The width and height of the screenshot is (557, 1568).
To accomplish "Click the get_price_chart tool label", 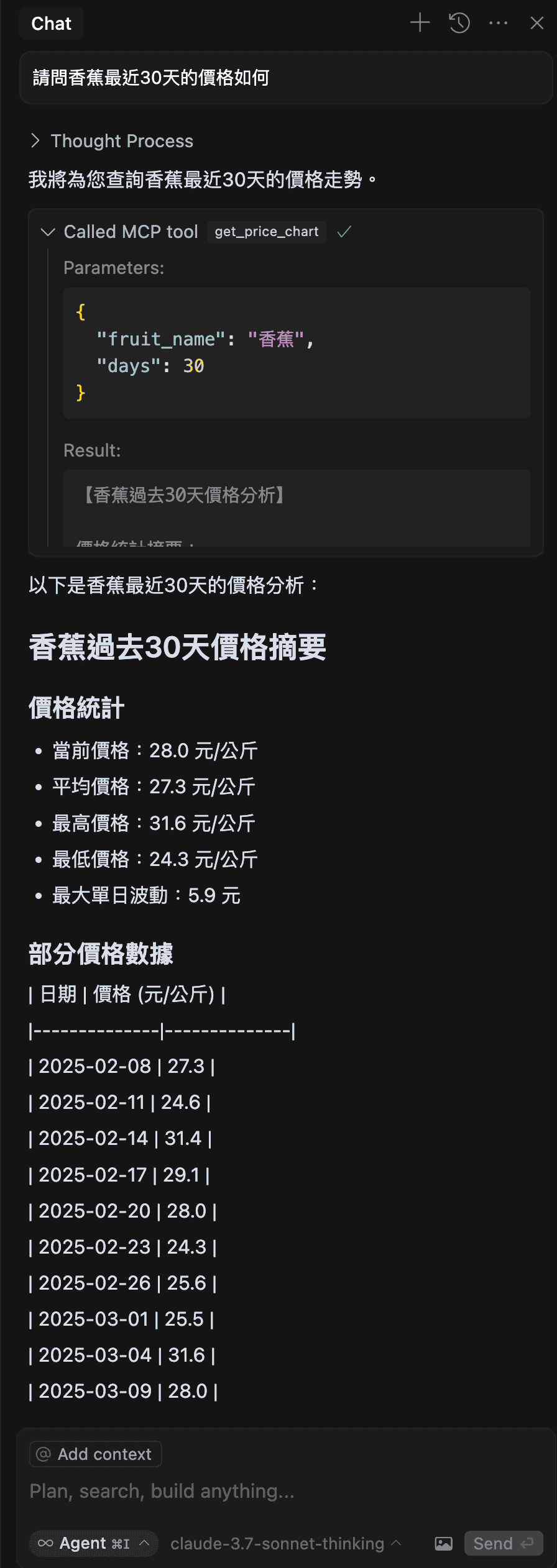I will (x=266, y=232).
